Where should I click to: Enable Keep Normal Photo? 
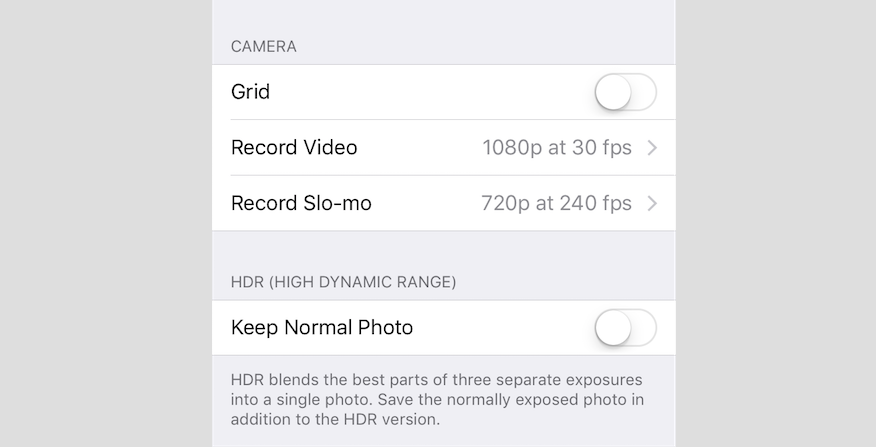(x=625, y=328)
